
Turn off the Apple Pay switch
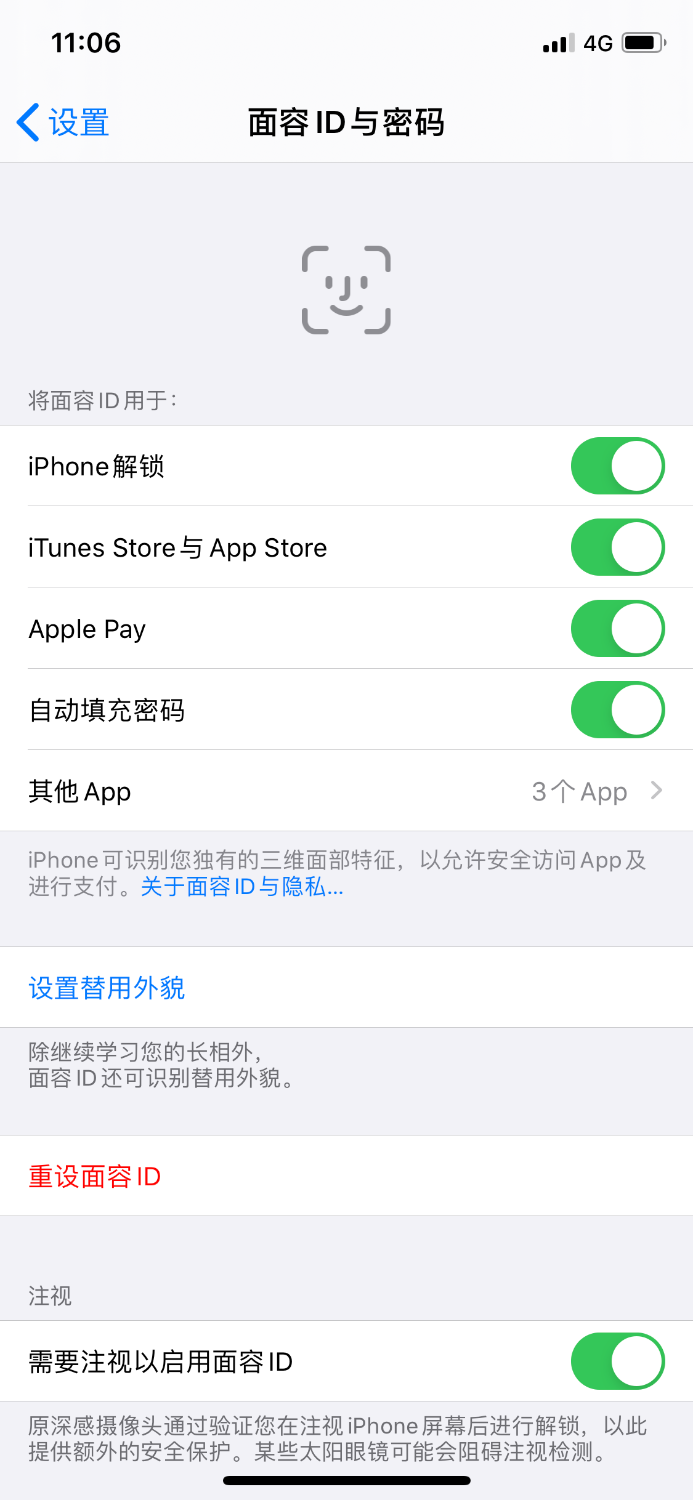(x=617, y=629)
